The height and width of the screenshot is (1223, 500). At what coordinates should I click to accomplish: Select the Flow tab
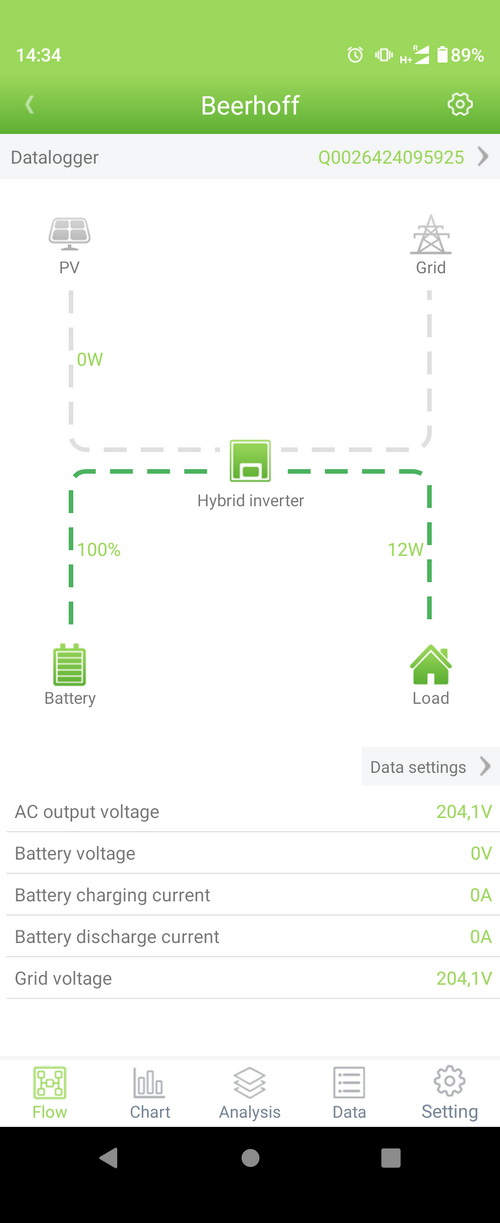coord(50,1093)
